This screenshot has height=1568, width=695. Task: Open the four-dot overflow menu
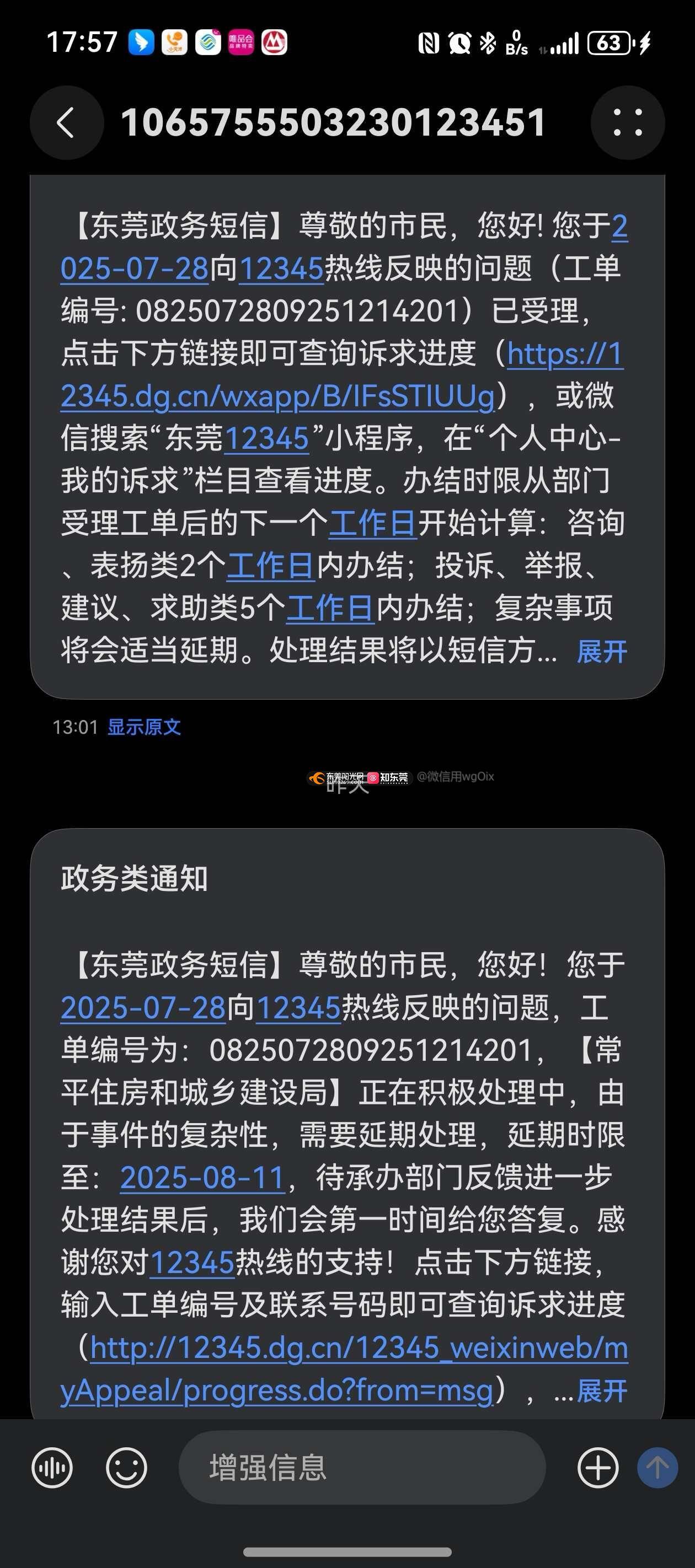[x=627, y=123]
